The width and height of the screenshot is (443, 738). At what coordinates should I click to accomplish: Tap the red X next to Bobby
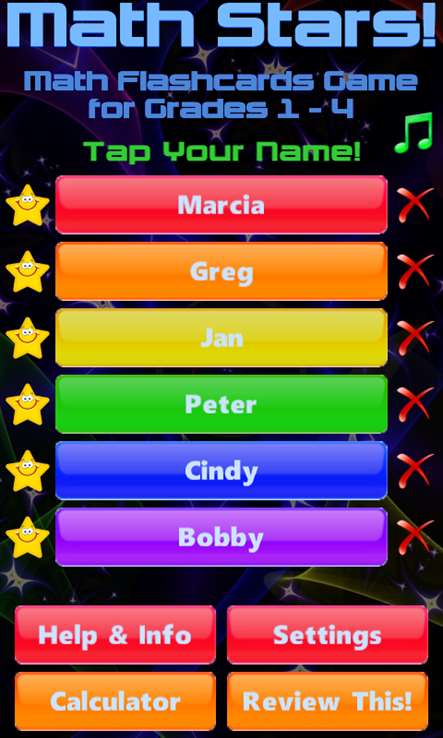coord(415,537)
